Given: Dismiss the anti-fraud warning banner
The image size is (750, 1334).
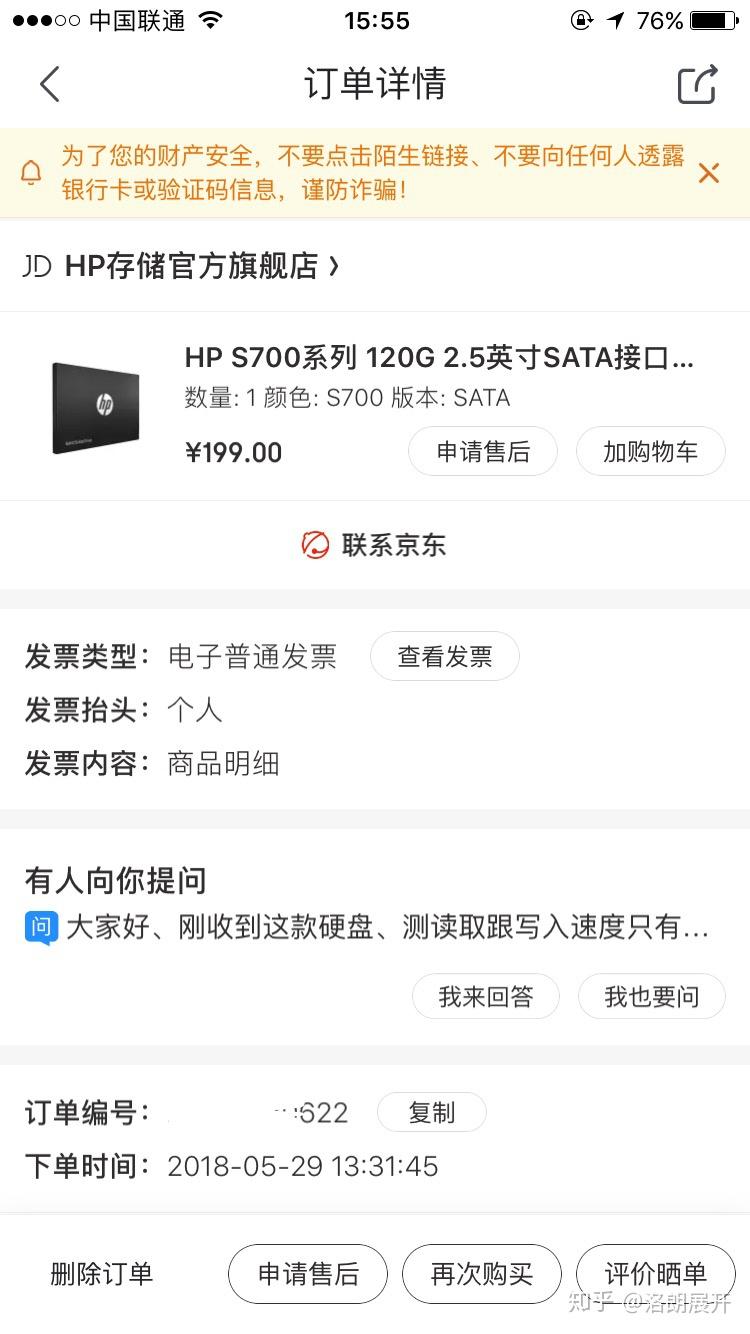Looking at the screenshot, I should point(709,172).
